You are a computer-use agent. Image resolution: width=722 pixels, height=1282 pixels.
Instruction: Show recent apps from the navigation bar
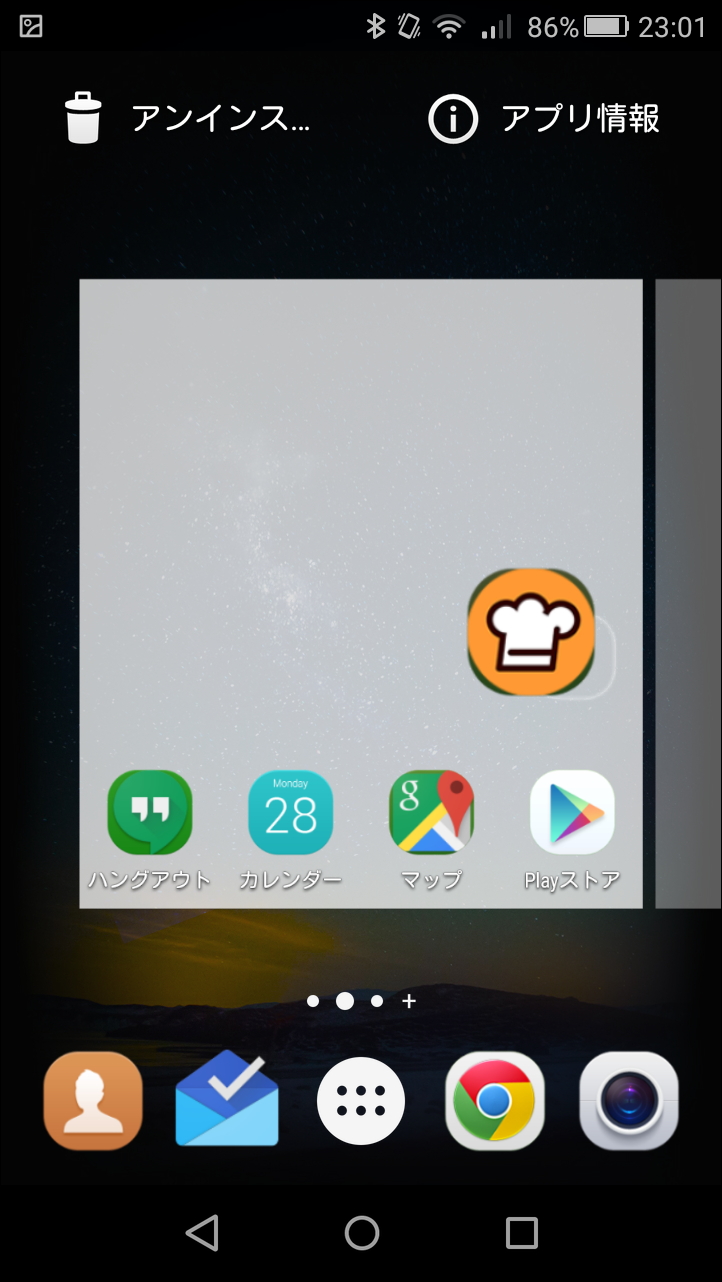coord(521,1233)
